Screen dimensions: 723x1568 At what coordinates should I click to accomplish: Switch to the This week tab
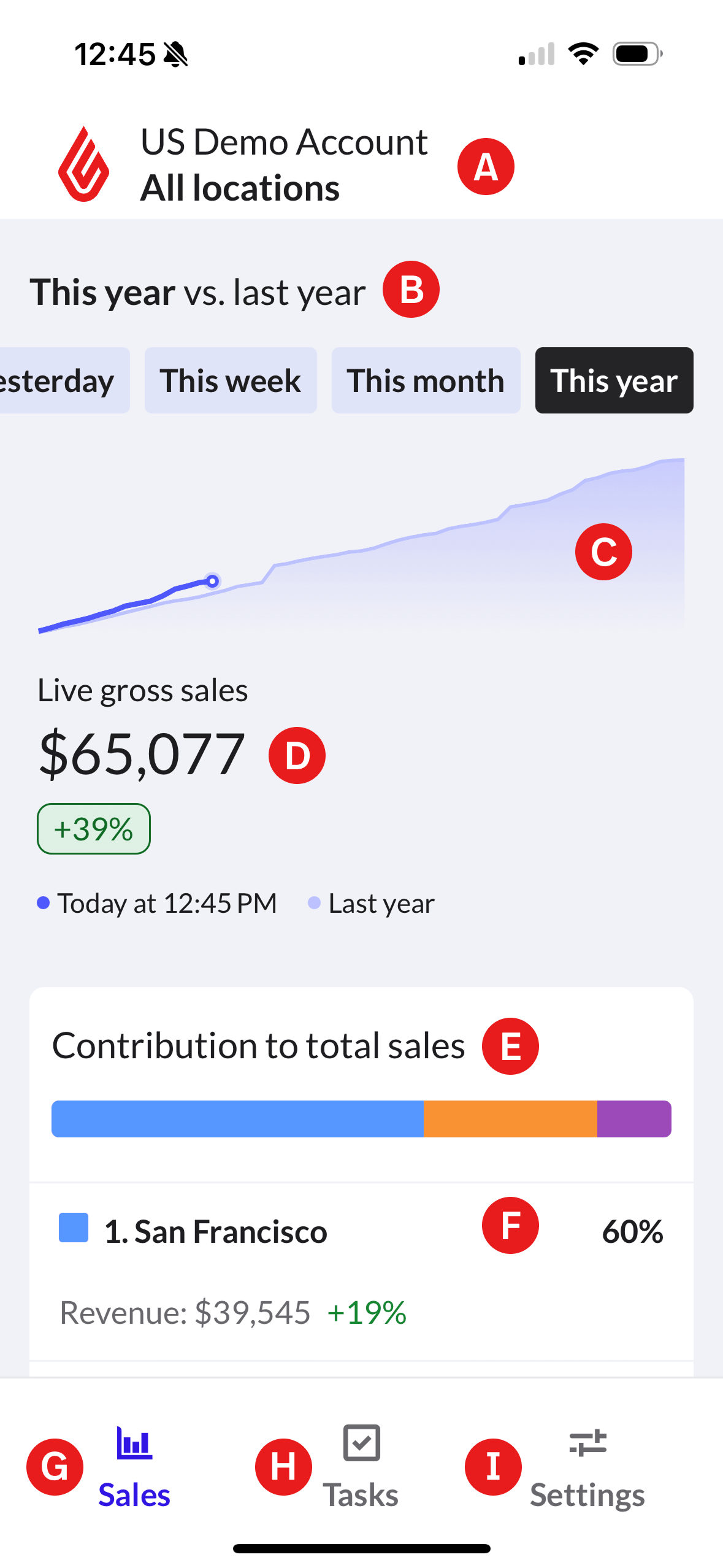click(231, 380)
